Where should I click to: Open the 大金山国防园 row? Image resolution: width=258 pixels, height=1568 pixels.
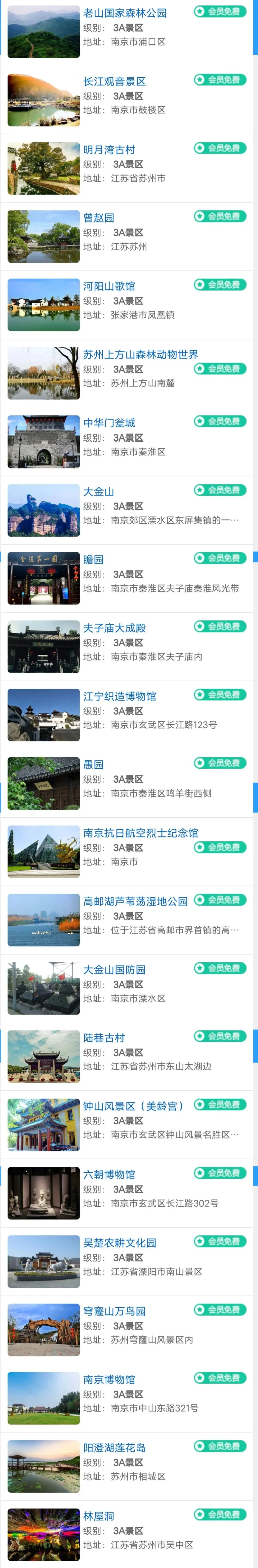[x=114, y=970]
